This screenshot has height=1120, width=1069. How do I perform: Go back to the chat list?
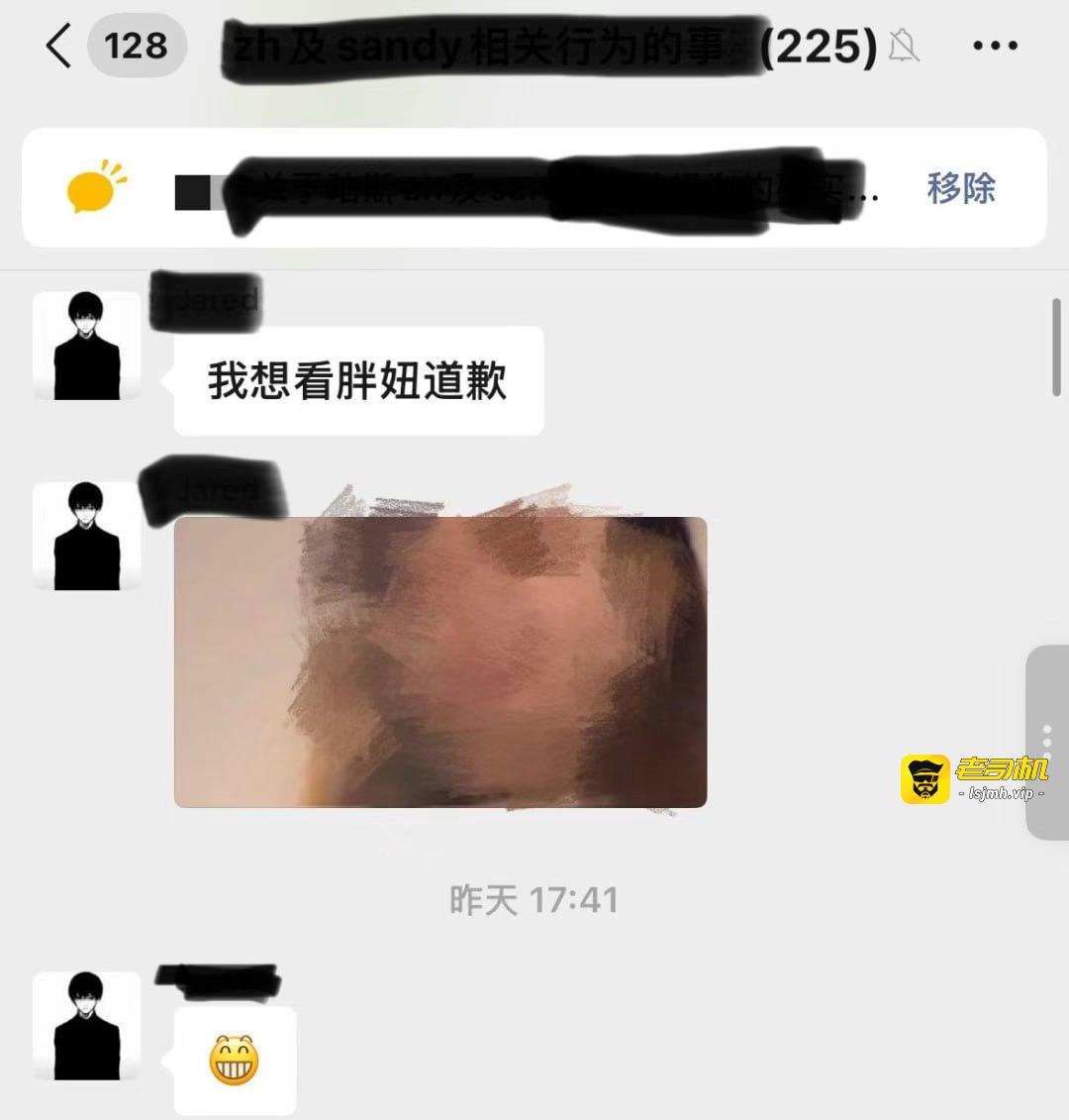pyautogui.click(x=59, y=46)
